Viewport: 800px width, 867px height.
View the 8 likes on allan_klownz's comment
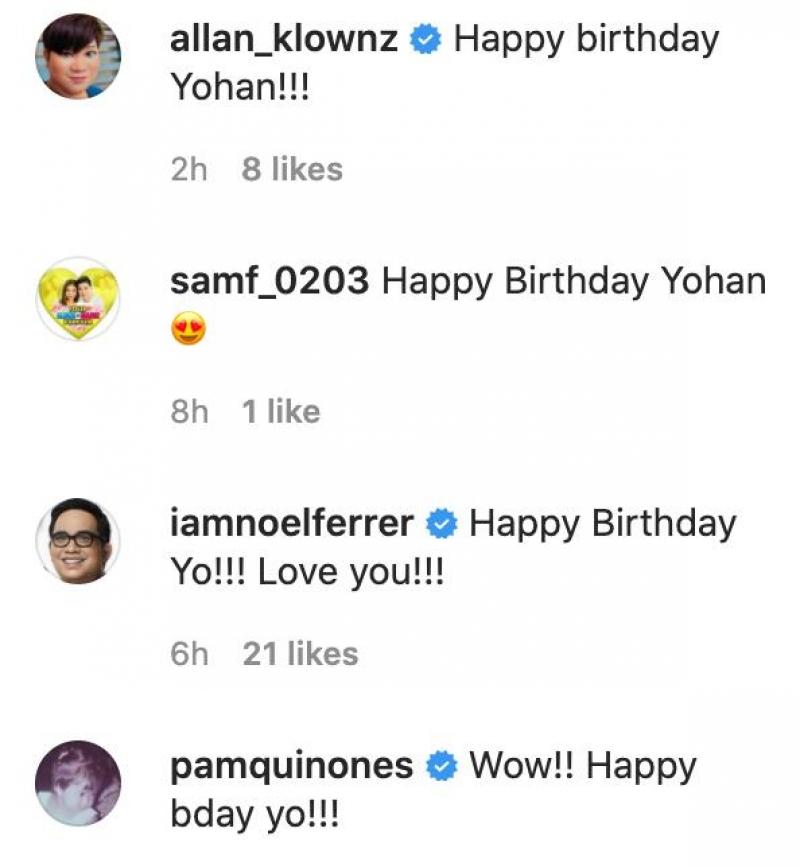pos(292,170)
